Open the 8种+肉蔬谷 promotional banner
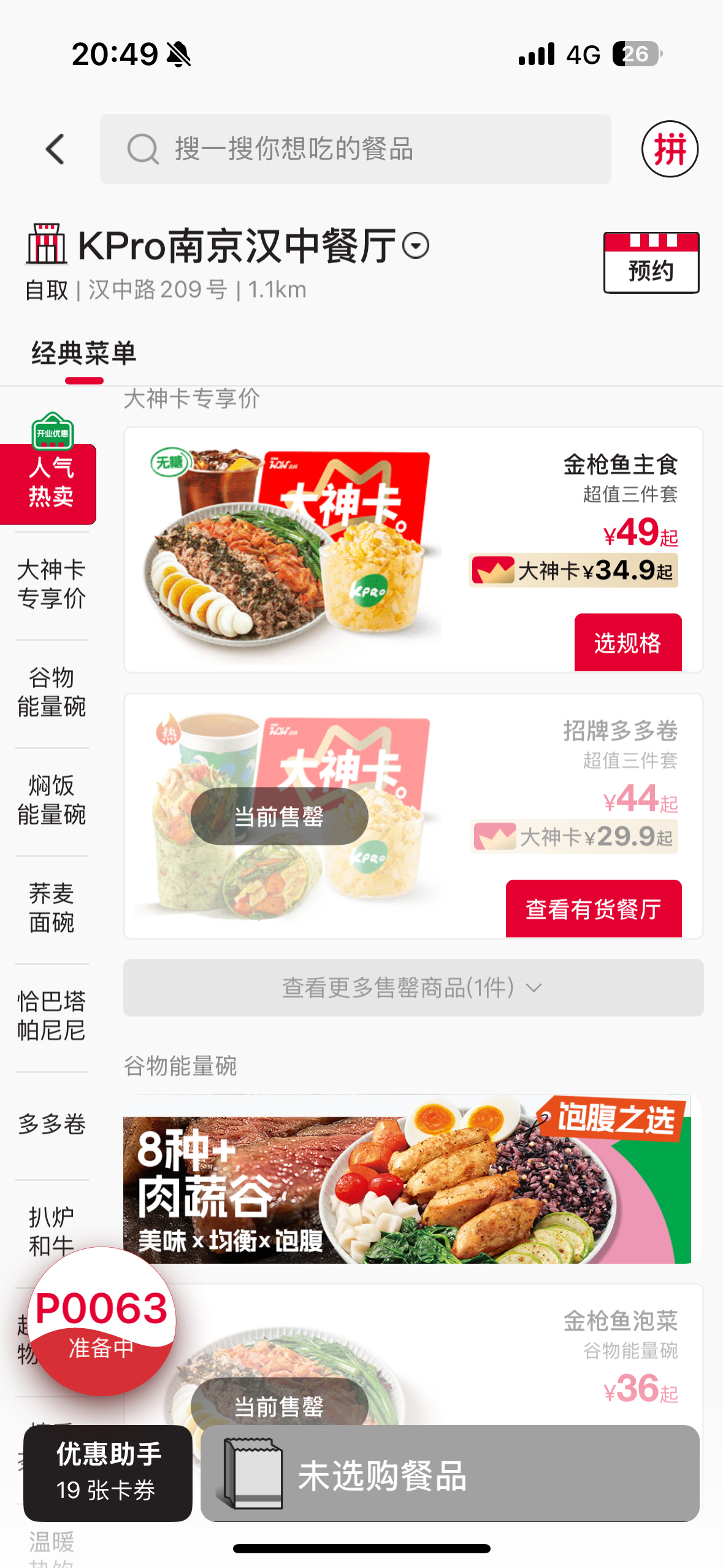Screen dimensions: 723x1568 pos(407,1178)
